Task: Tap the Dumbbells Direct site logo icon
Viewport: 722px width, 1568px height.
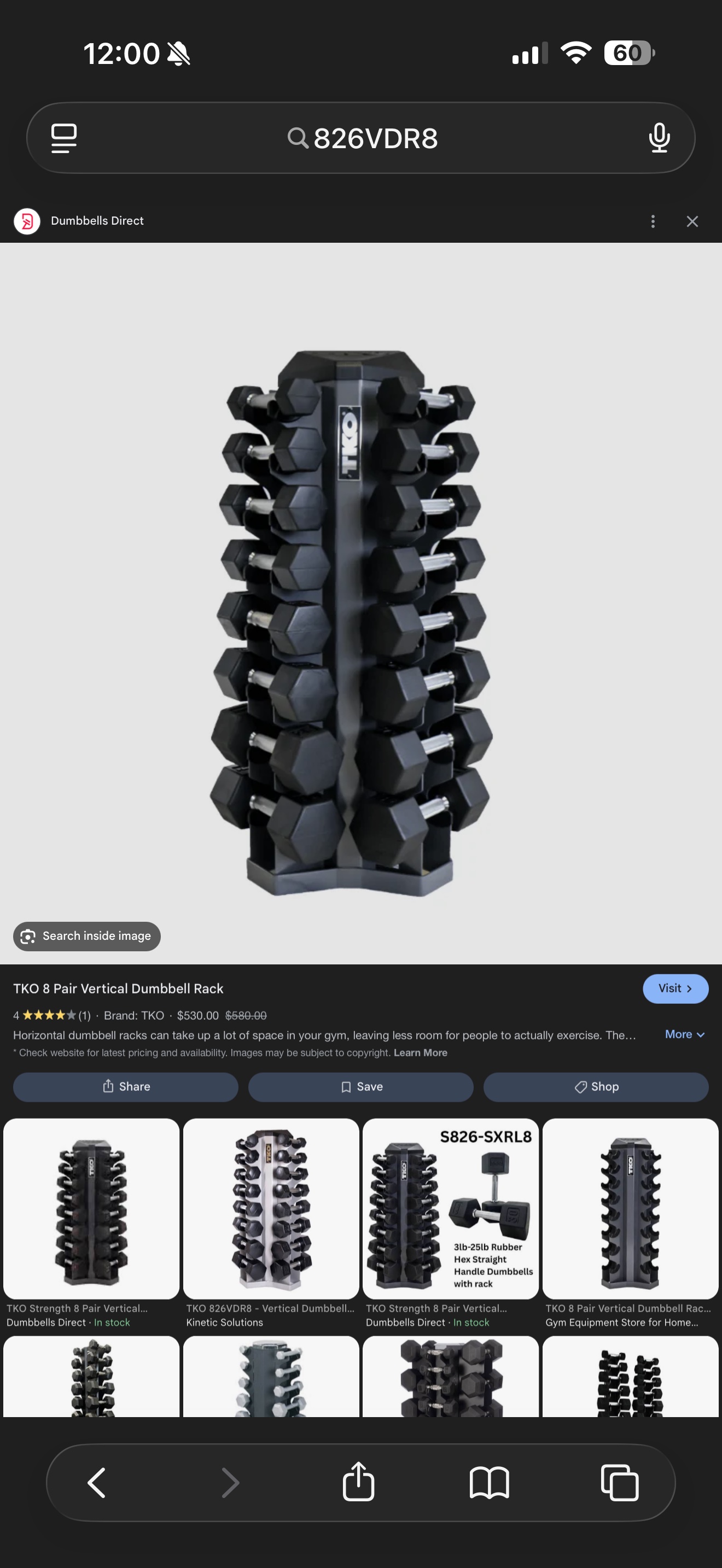Action: (27, 221)
